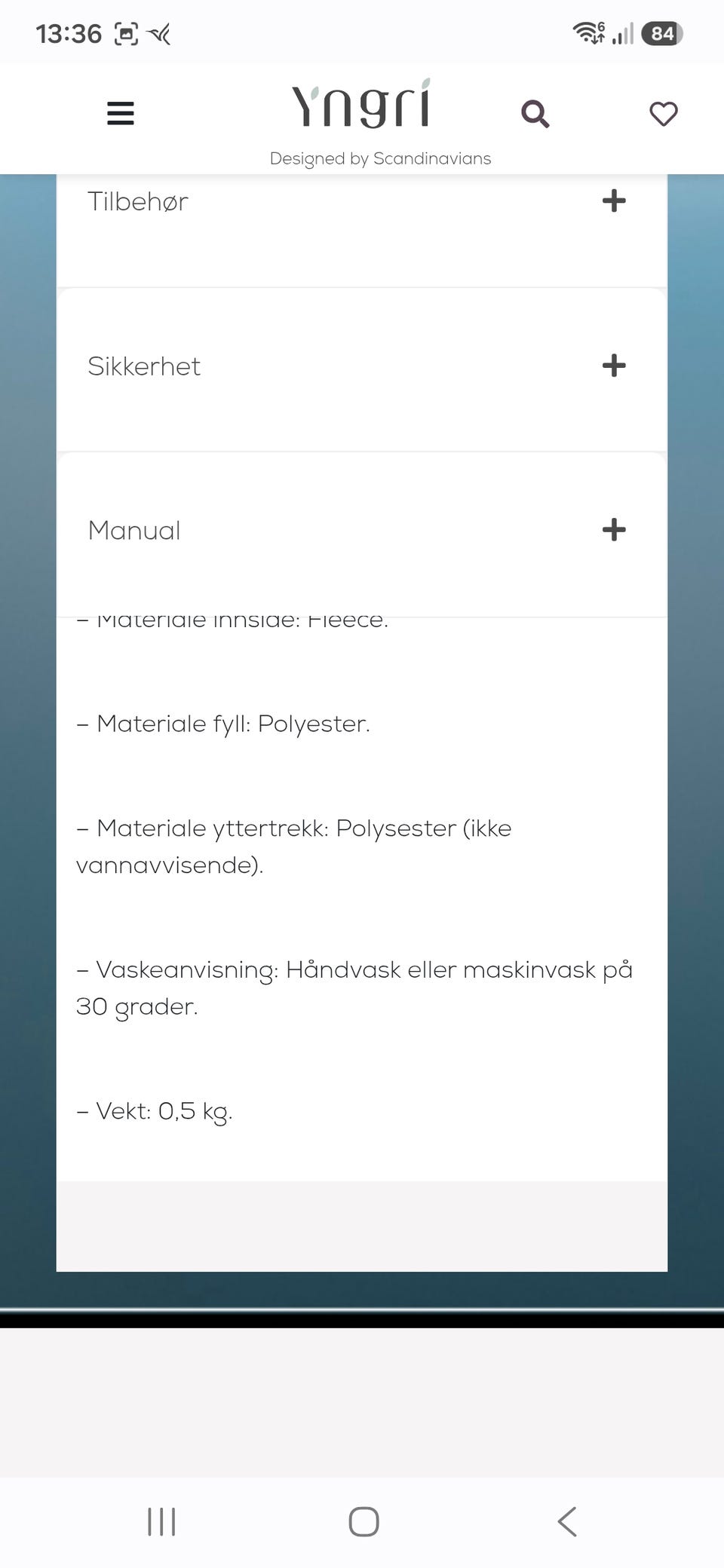
Task: Open the search icon
Action: click(535, 114)
